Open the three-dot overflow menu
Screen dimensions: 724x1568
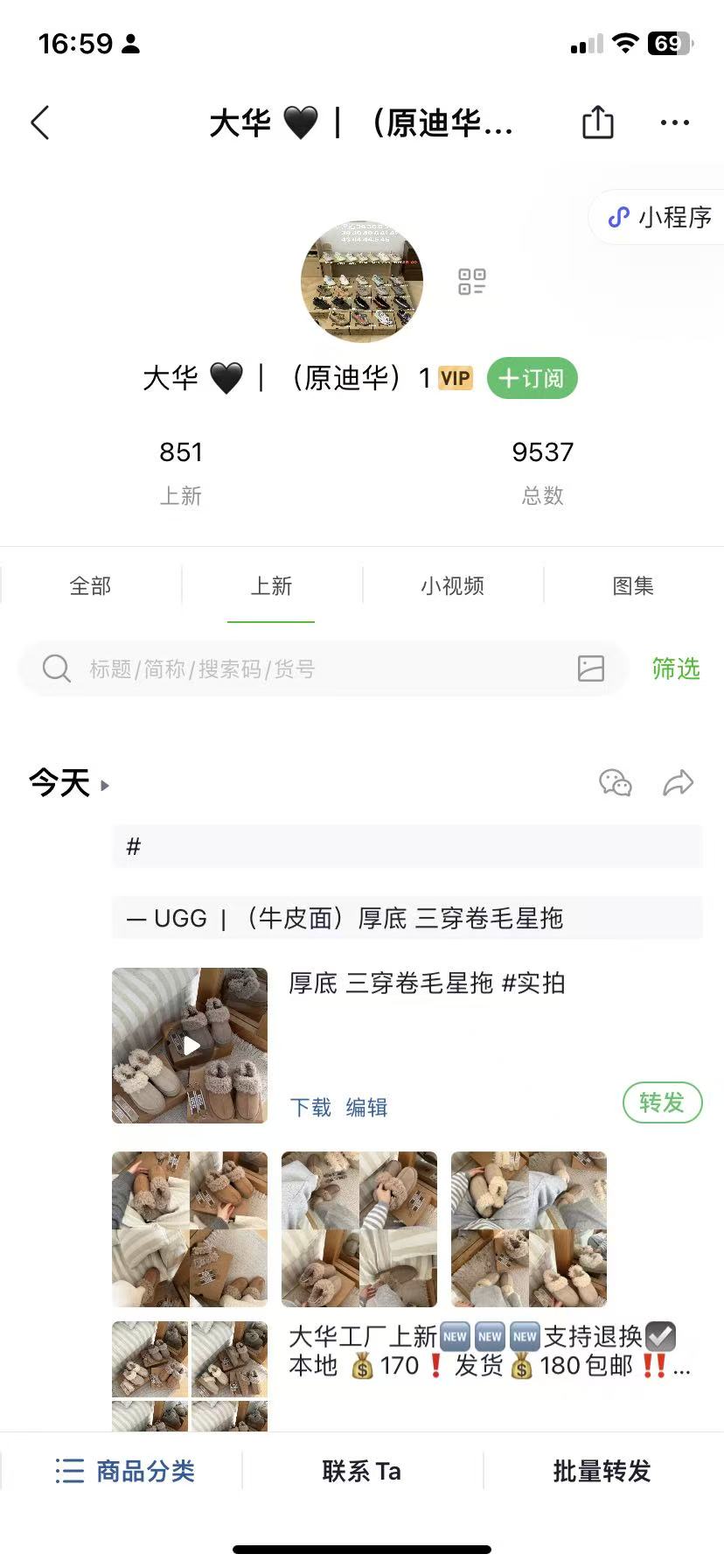pyautogui.click(x=674, y=123)
